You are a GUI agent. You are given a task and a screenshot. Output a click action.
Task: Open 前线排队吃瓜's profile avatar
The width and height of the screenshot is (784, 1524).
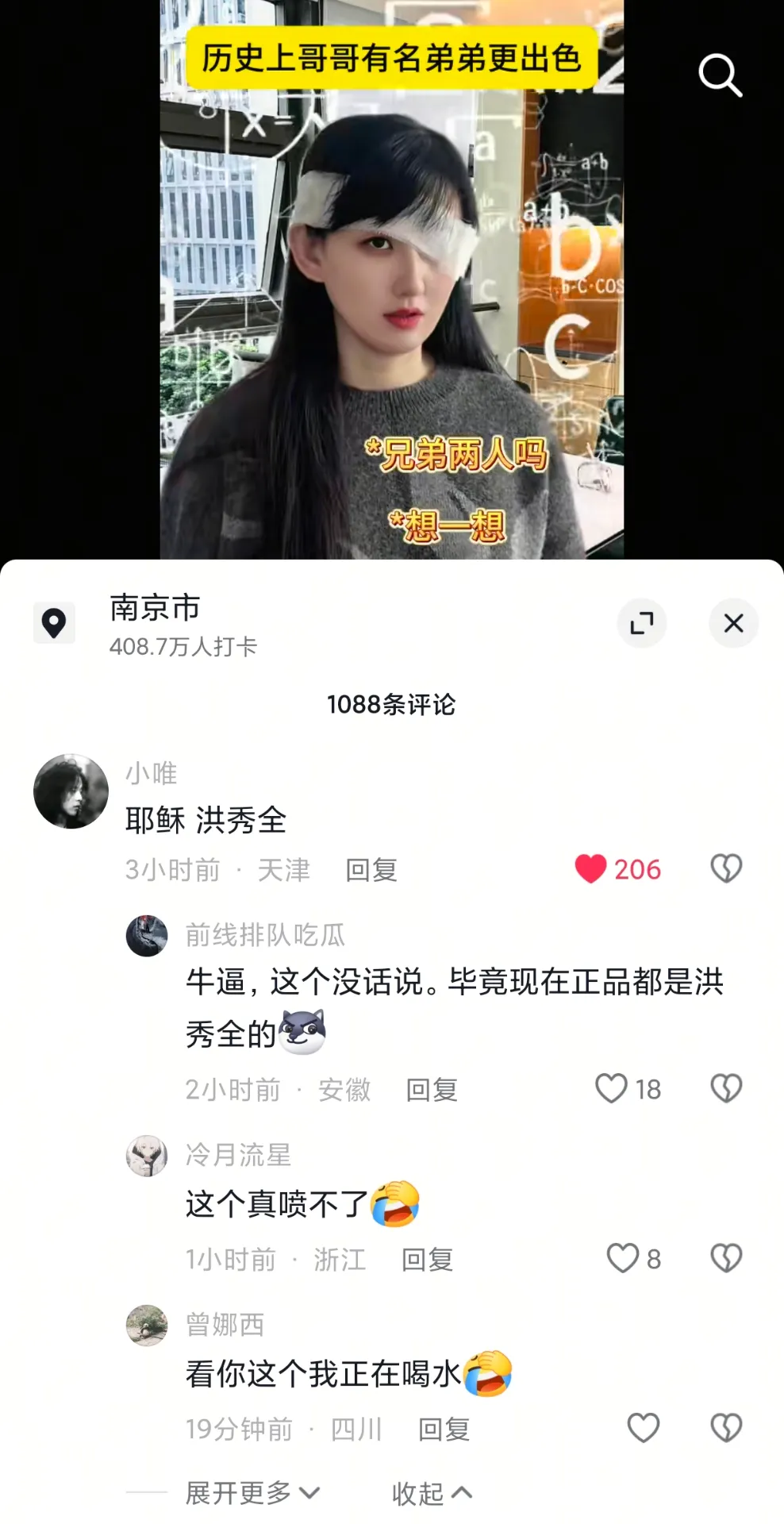pyautogui.click(x=147, y=937)
